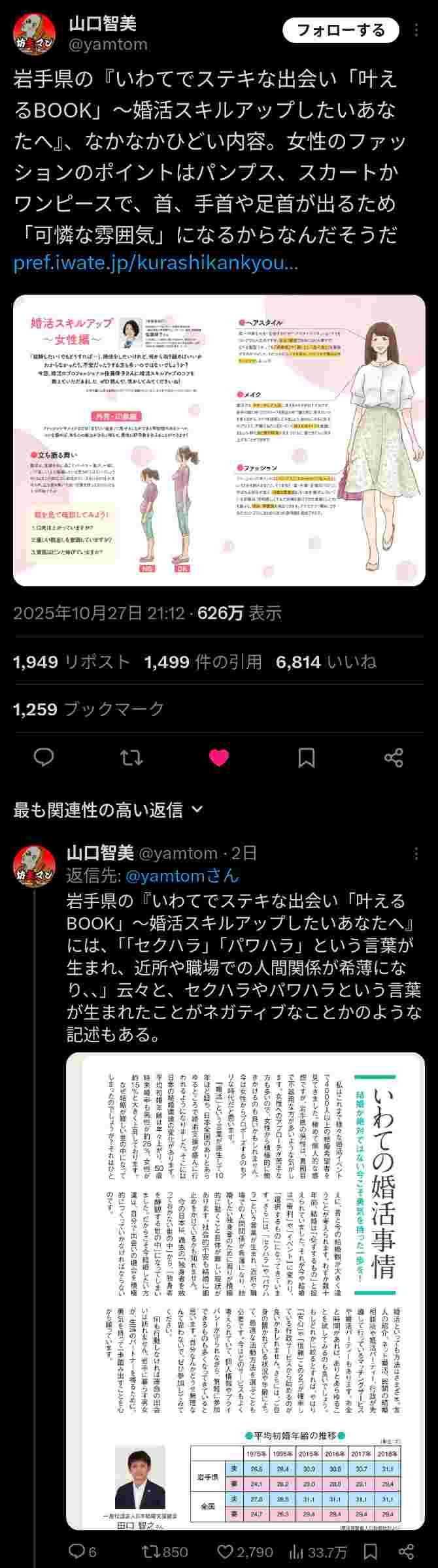
Task: View the 1,949 リポスト list
Action: (71, 662)
